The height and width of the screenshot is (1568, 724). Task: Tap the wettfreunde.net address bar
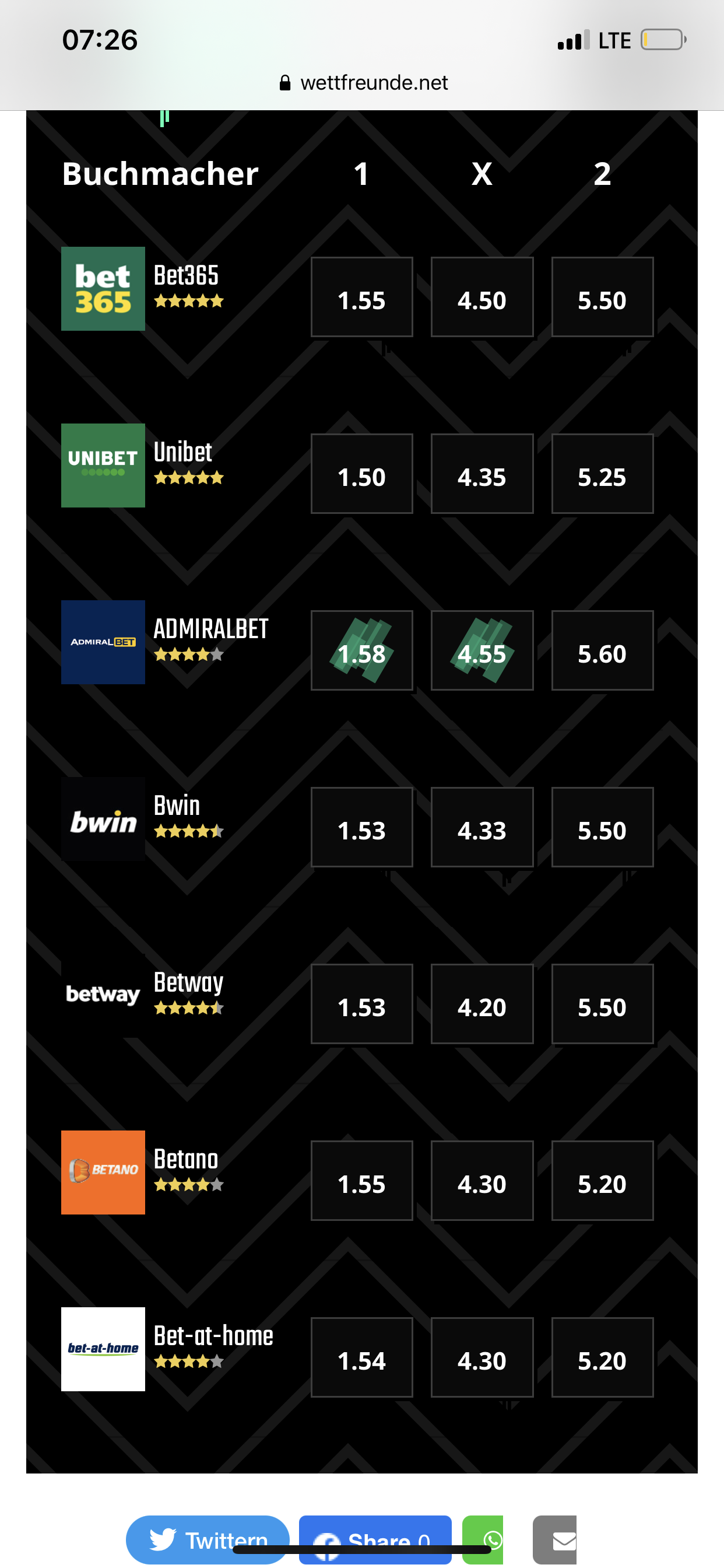pos(363,82)
